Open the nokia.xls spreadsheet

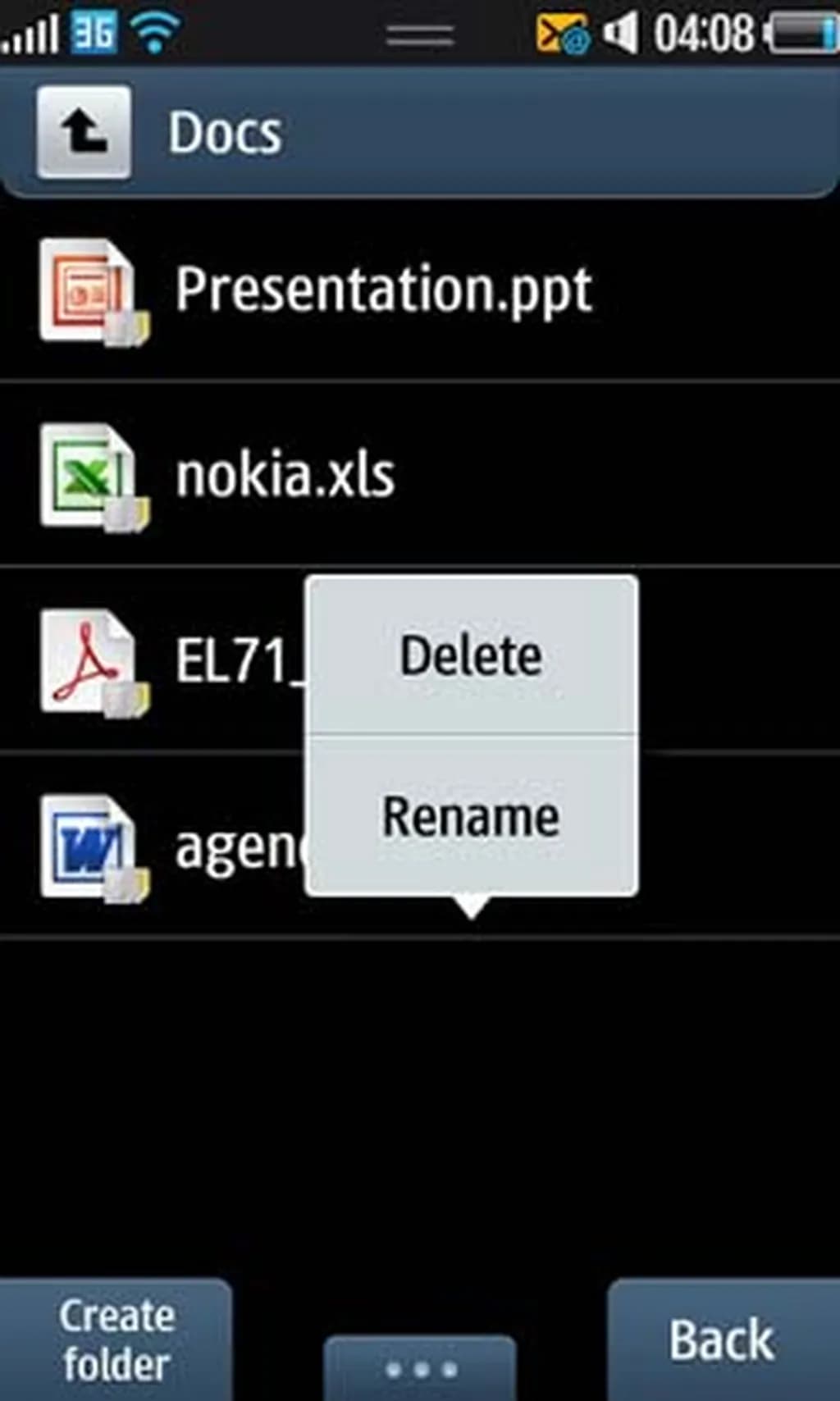coord(285,475)
